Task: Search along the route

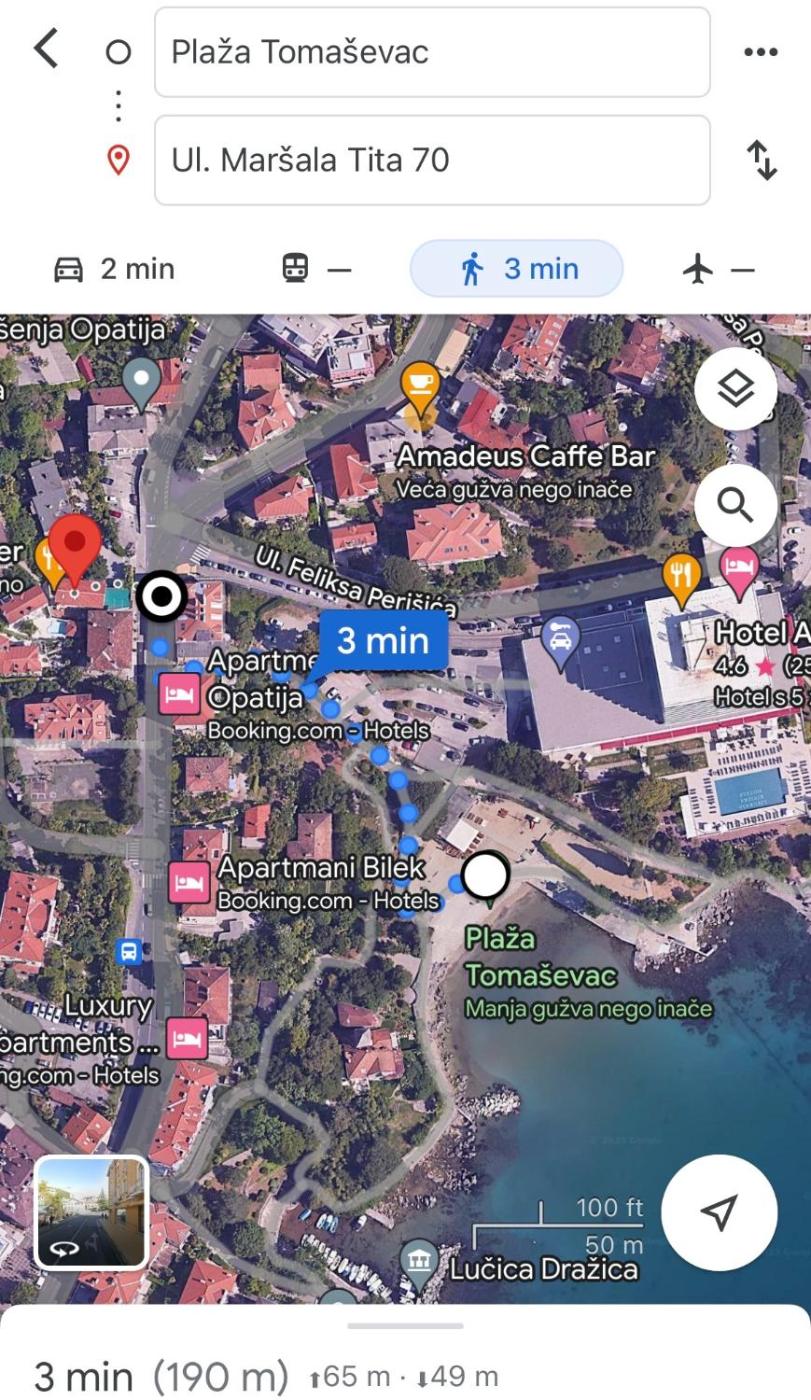Action: (x=736, y=505)
